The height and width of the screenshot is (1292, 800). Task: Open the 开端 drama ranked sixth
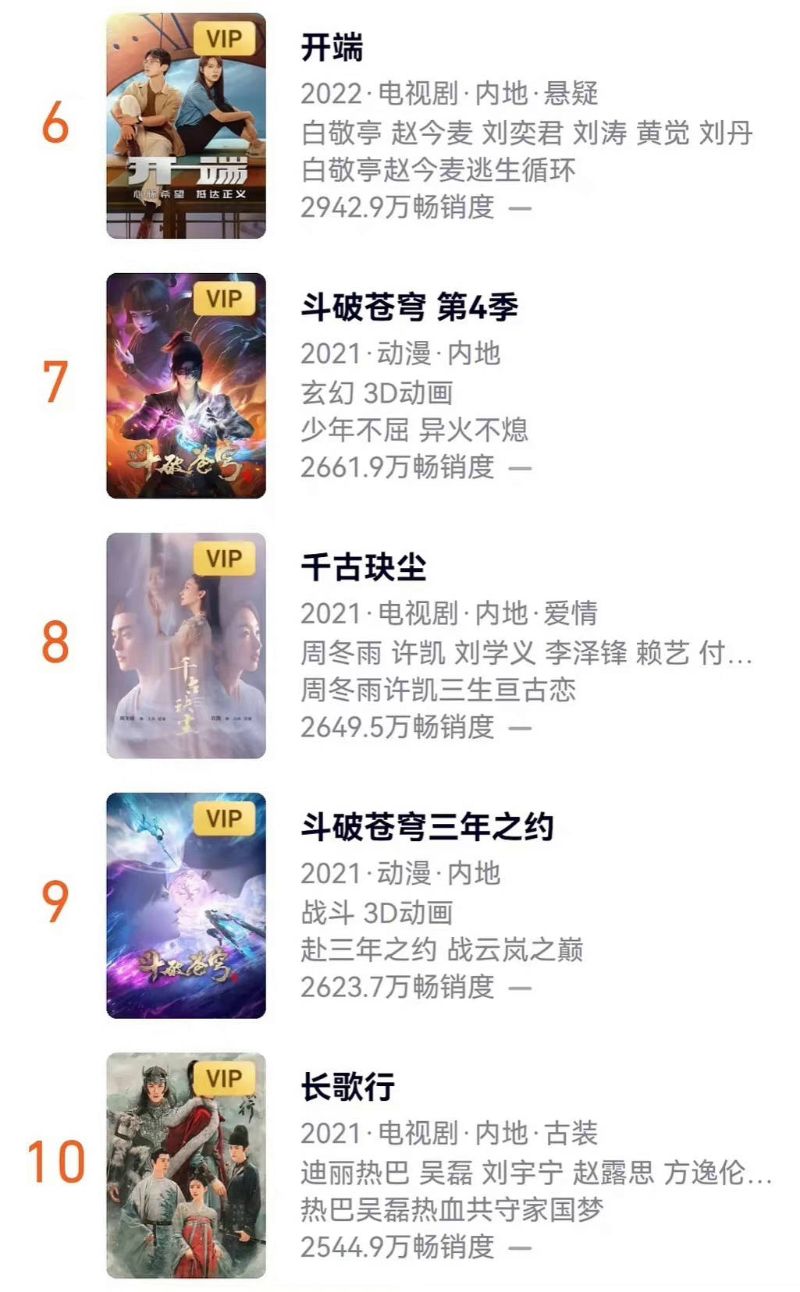(x=332, y=47)
